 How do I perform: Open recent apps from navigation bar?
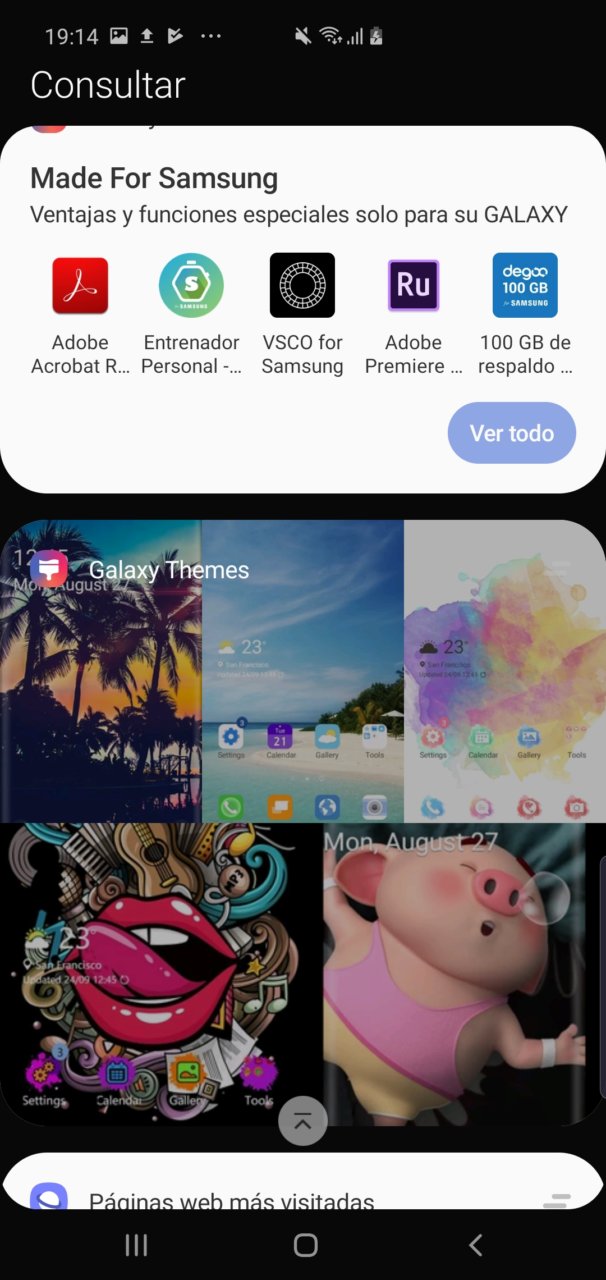pos(136,1245)
